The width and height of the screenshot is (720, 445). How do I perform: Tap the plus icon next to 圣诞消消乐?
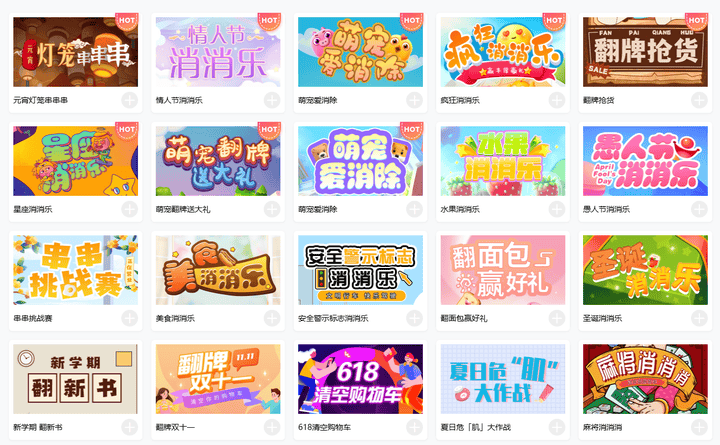699,318
